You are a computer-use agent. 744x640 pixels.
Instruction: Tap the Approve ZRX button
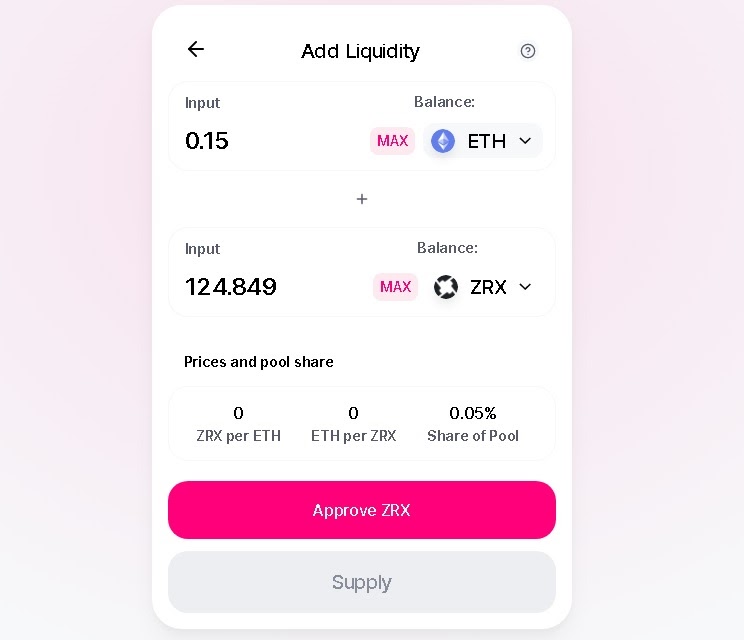click(361, 510)
